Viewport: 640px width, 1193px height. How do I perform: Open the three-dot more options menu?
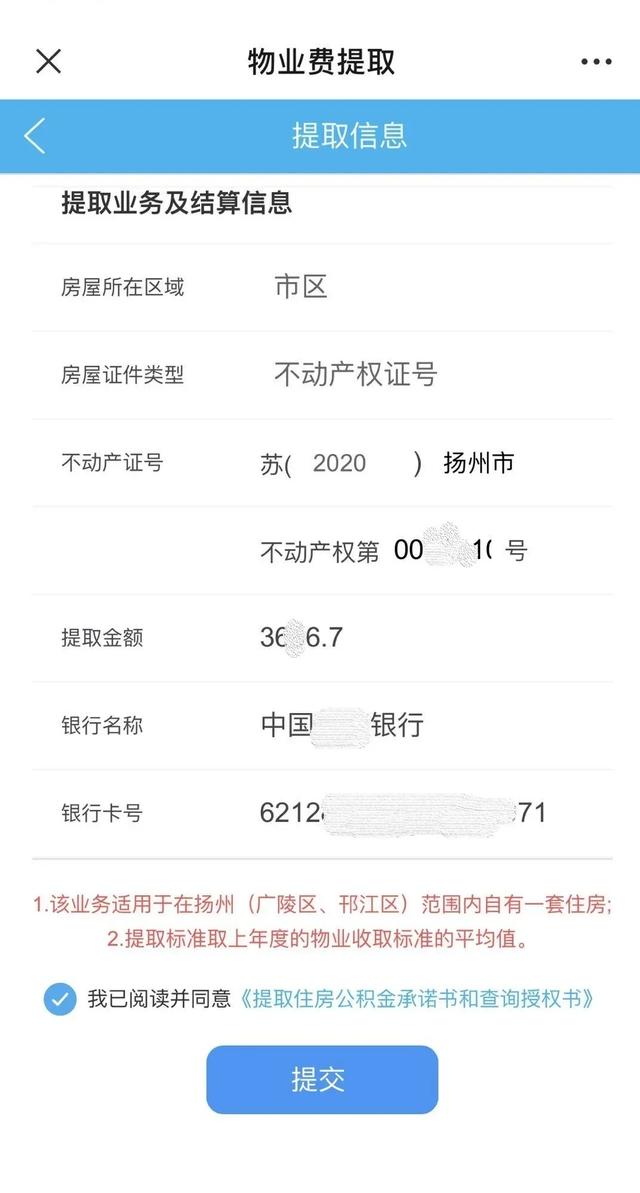pyautogui.click(x=596, y=62)
